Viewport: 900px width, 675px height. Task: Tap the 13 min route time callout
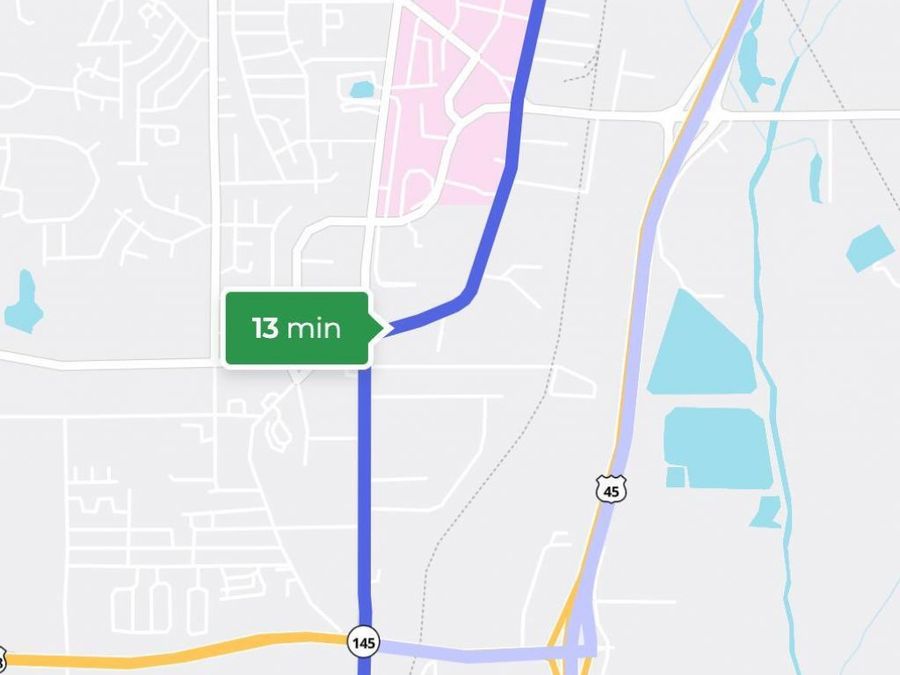coord(297,328)
